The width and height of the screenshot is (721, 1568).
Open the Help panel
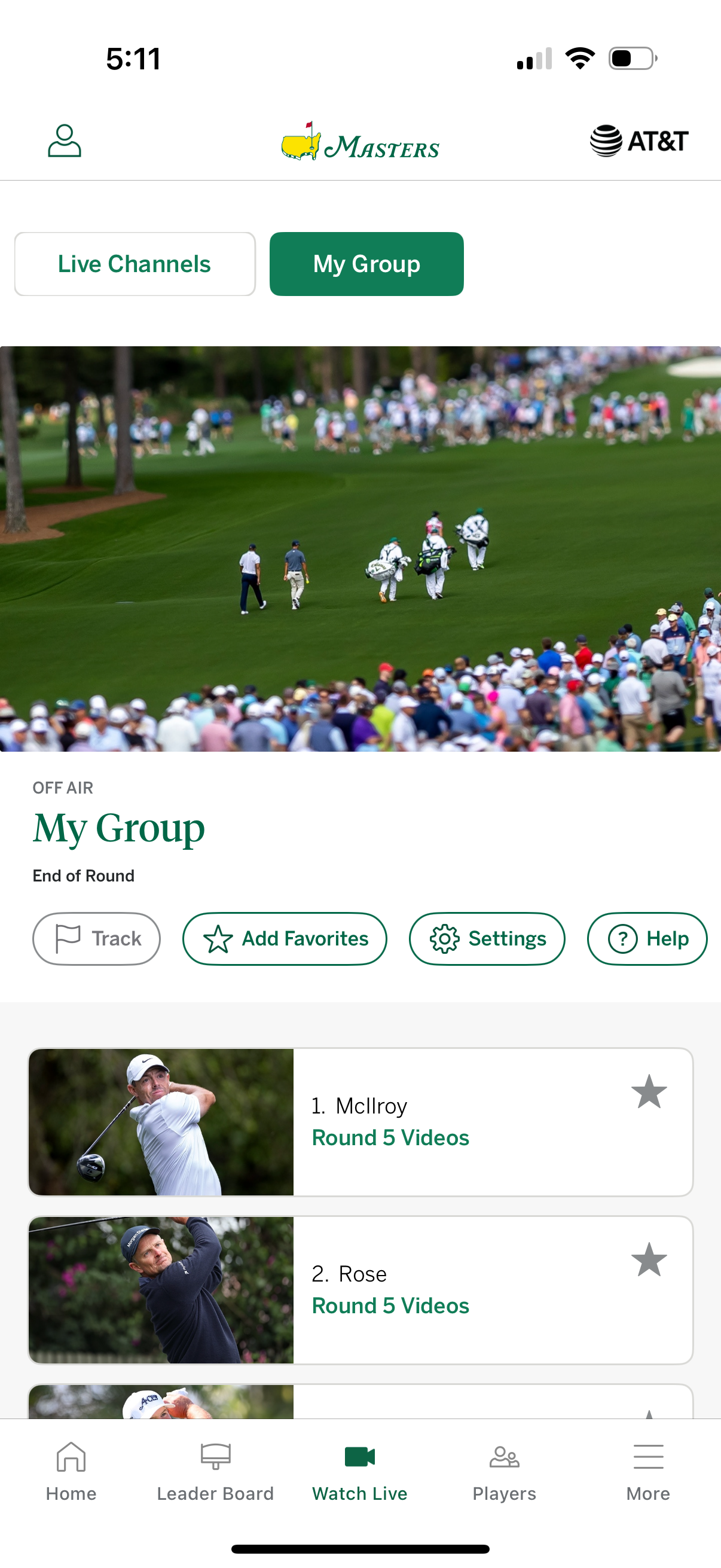[647, 939]
